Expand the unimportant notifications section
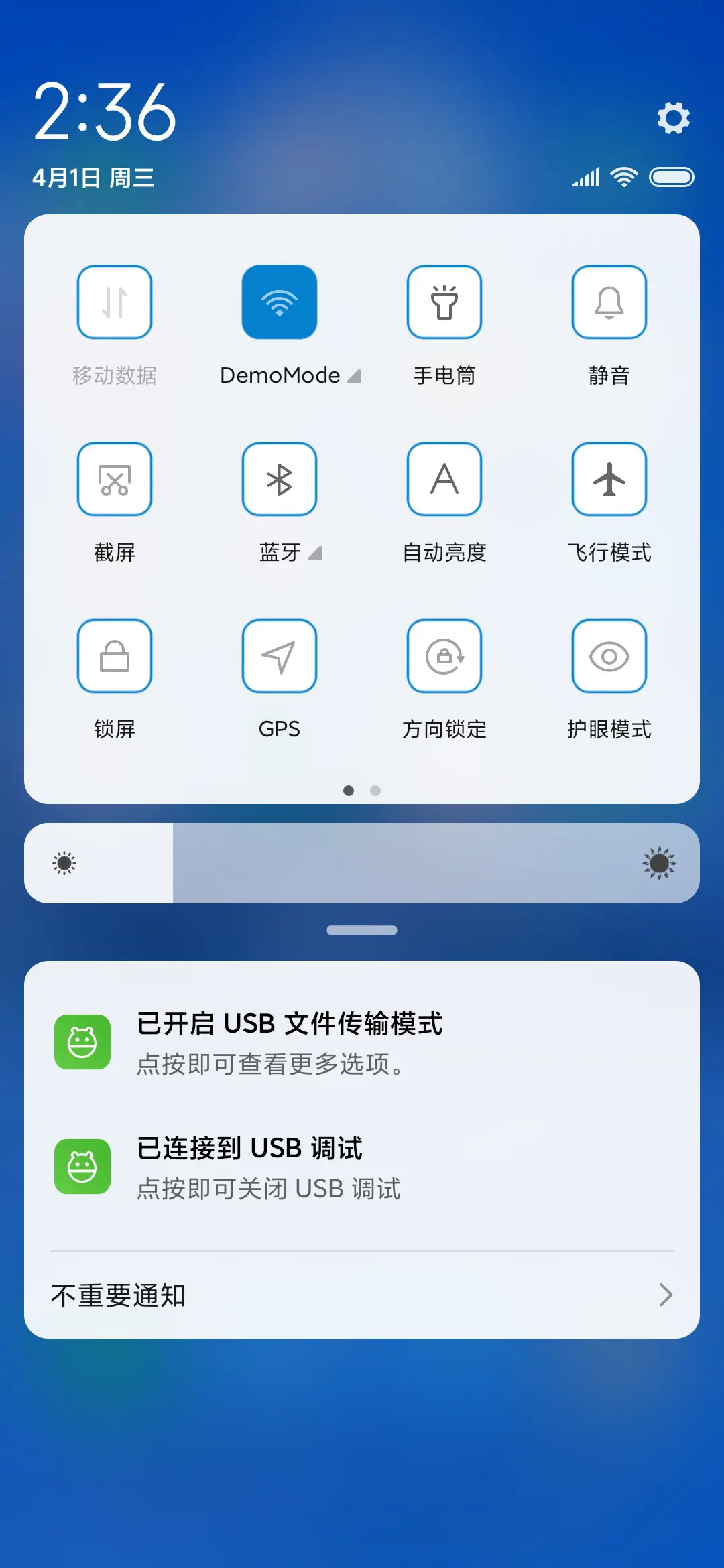 (x=362, y=1295)
